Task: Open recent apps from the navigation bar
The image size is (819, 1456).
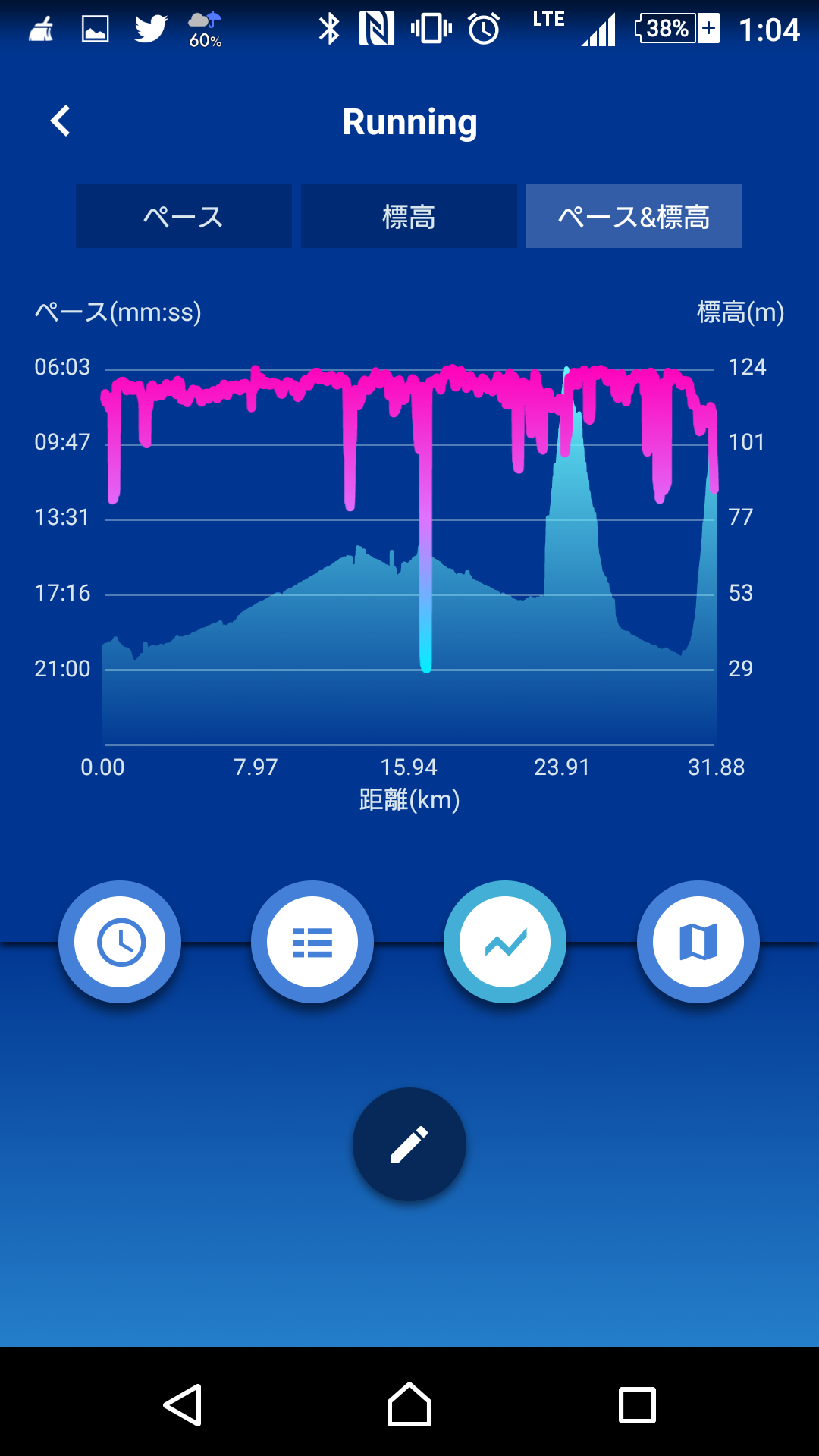Action: (637, 1405)
